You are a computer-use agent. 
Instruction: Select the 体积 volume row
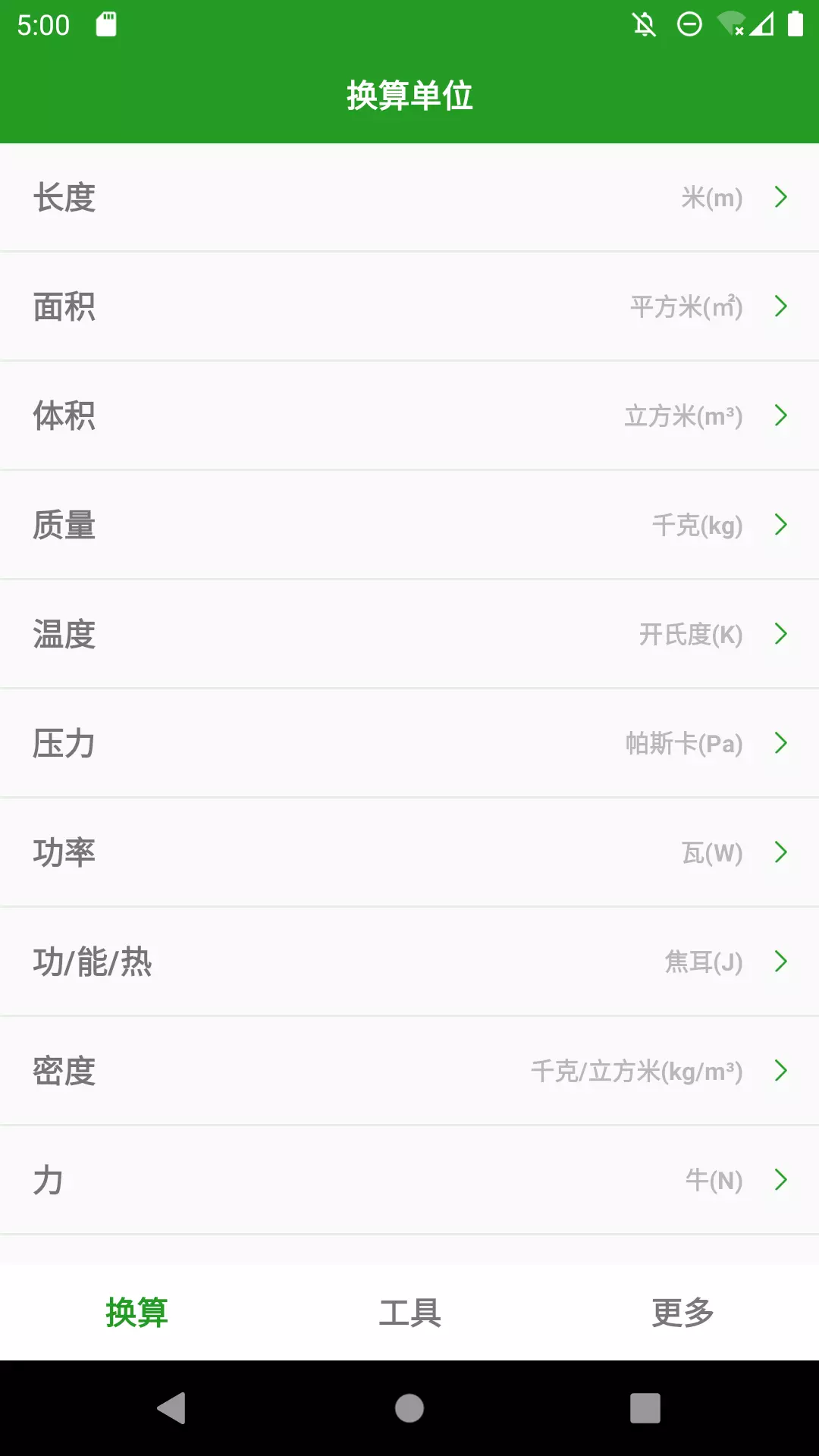409,416
